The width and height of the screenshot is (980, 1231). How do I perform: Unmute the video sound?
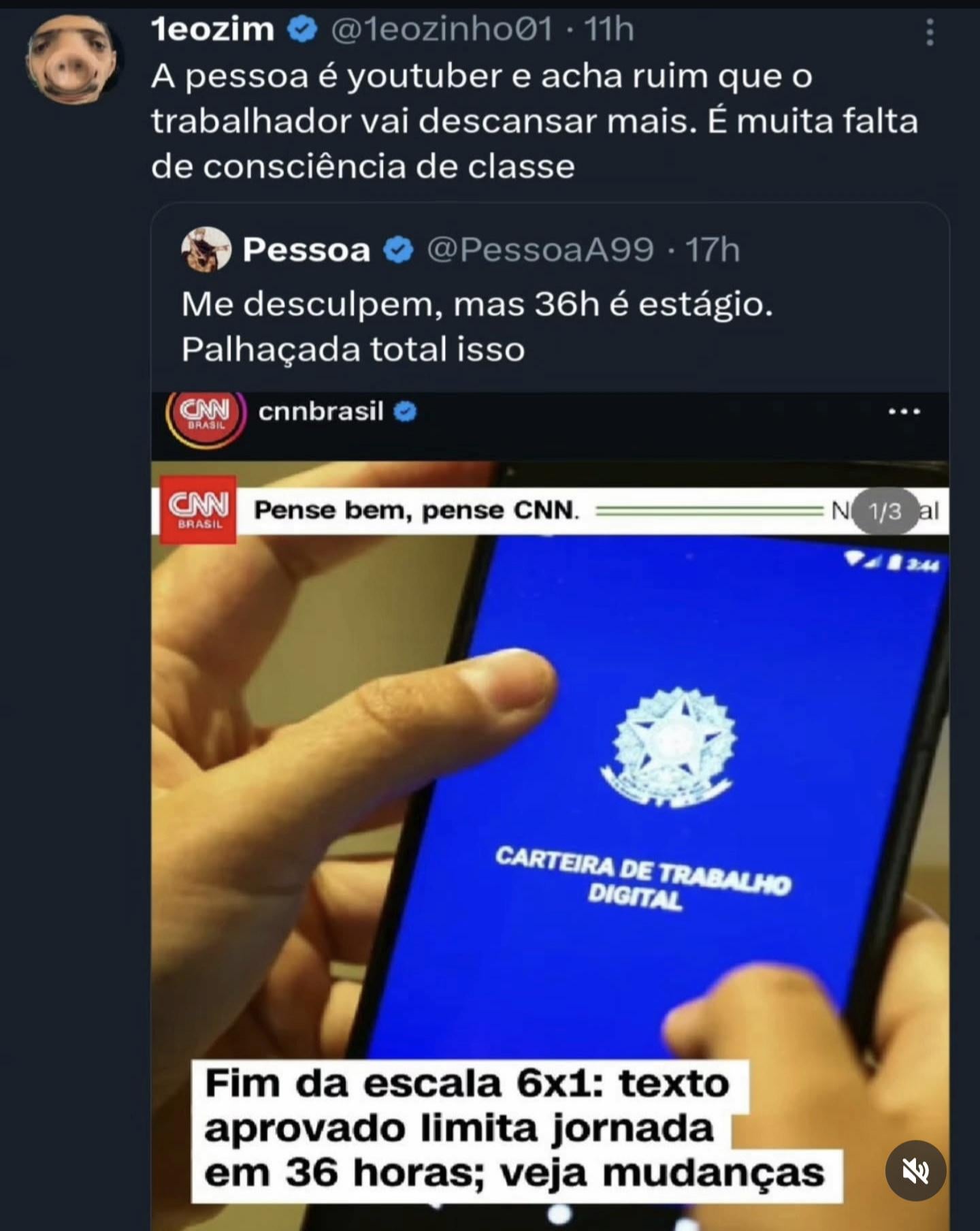[x=915, y=1170]
